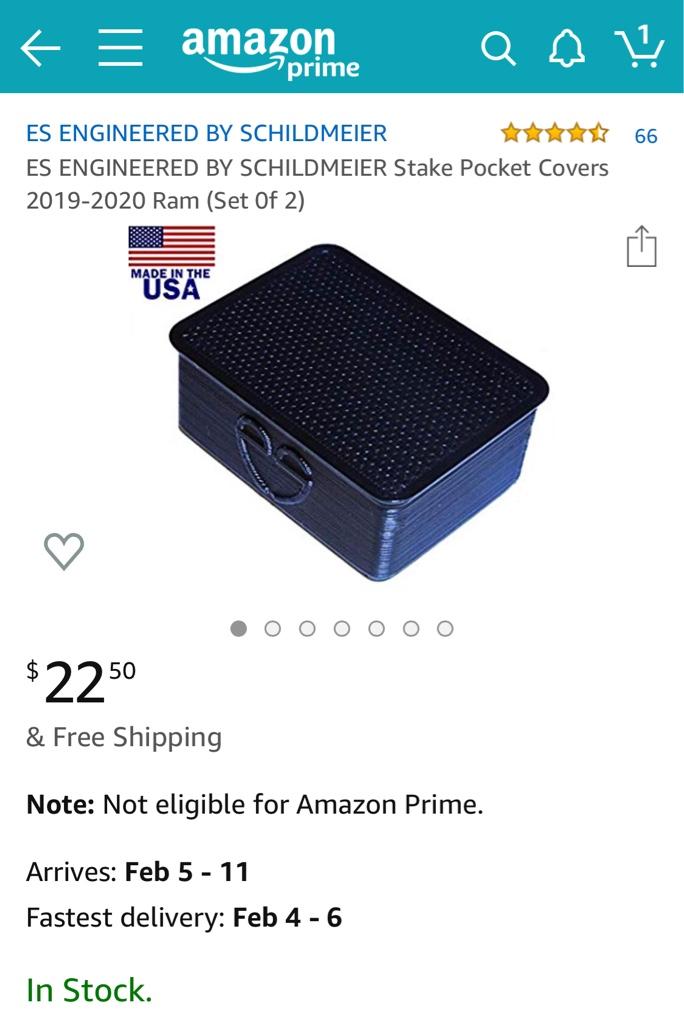684x1024 pixels.
Task: Go back using the arrow
Action: 40,47
